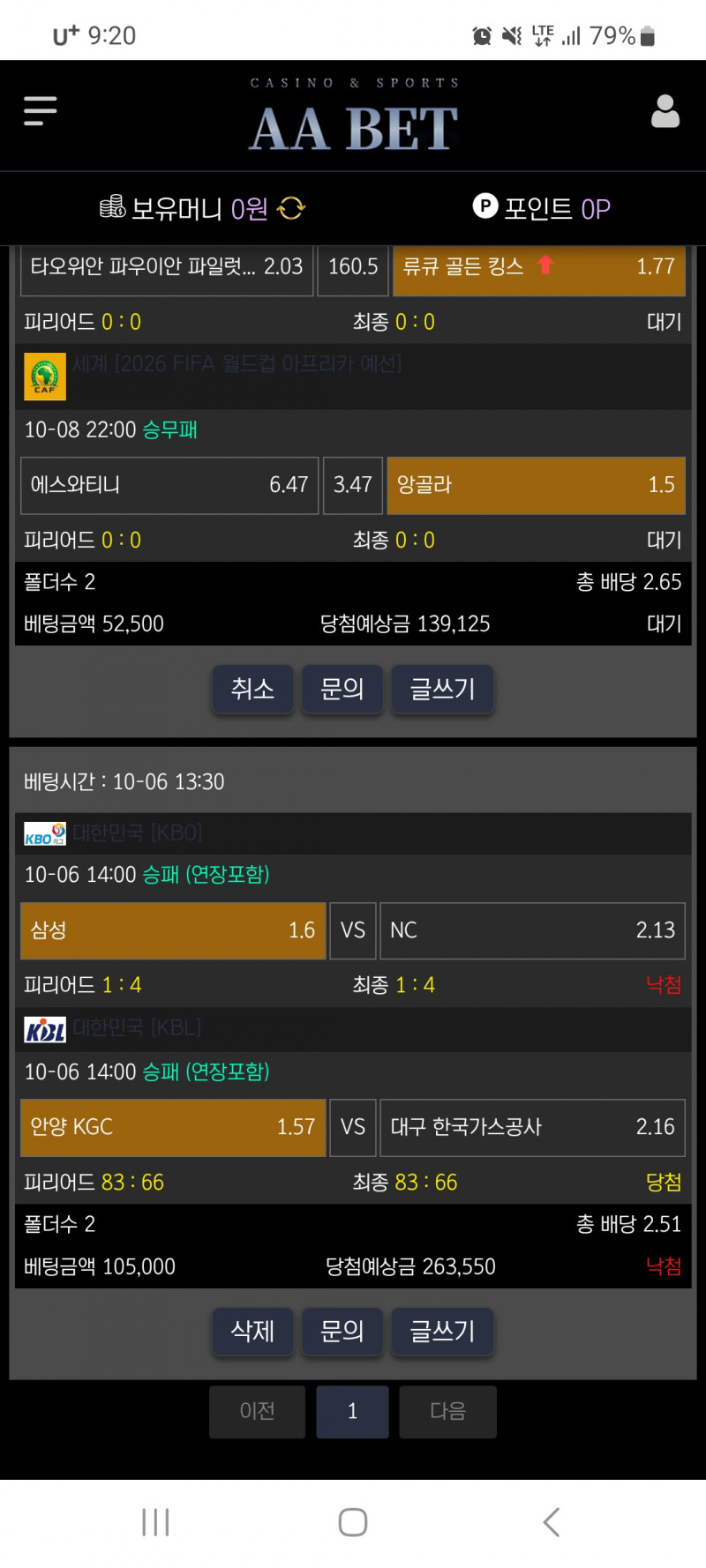Click the KBL league logo
This screenshot has width=706, height=1568.
point(44,1028)
